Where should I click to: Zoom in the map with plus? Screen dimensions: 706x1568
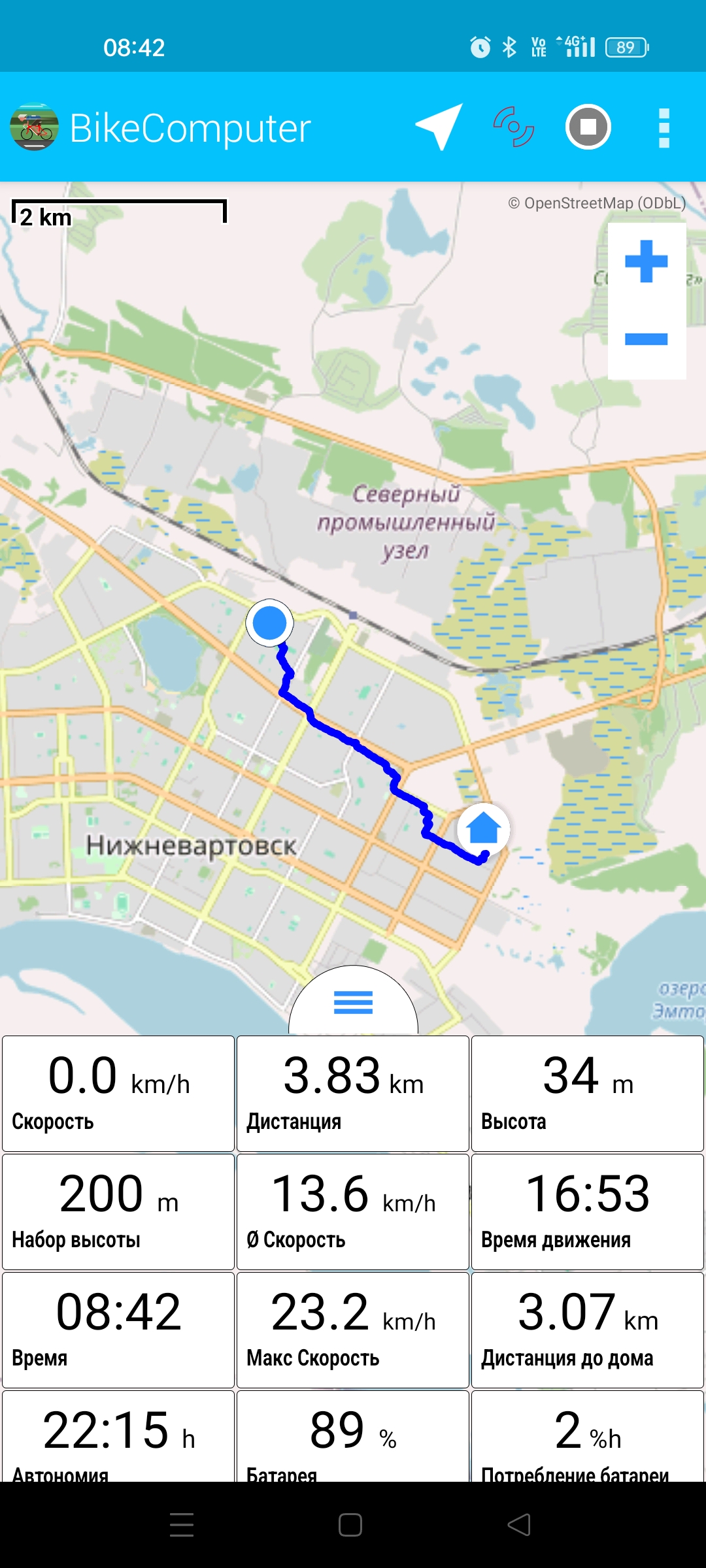(x=647, y=261)
